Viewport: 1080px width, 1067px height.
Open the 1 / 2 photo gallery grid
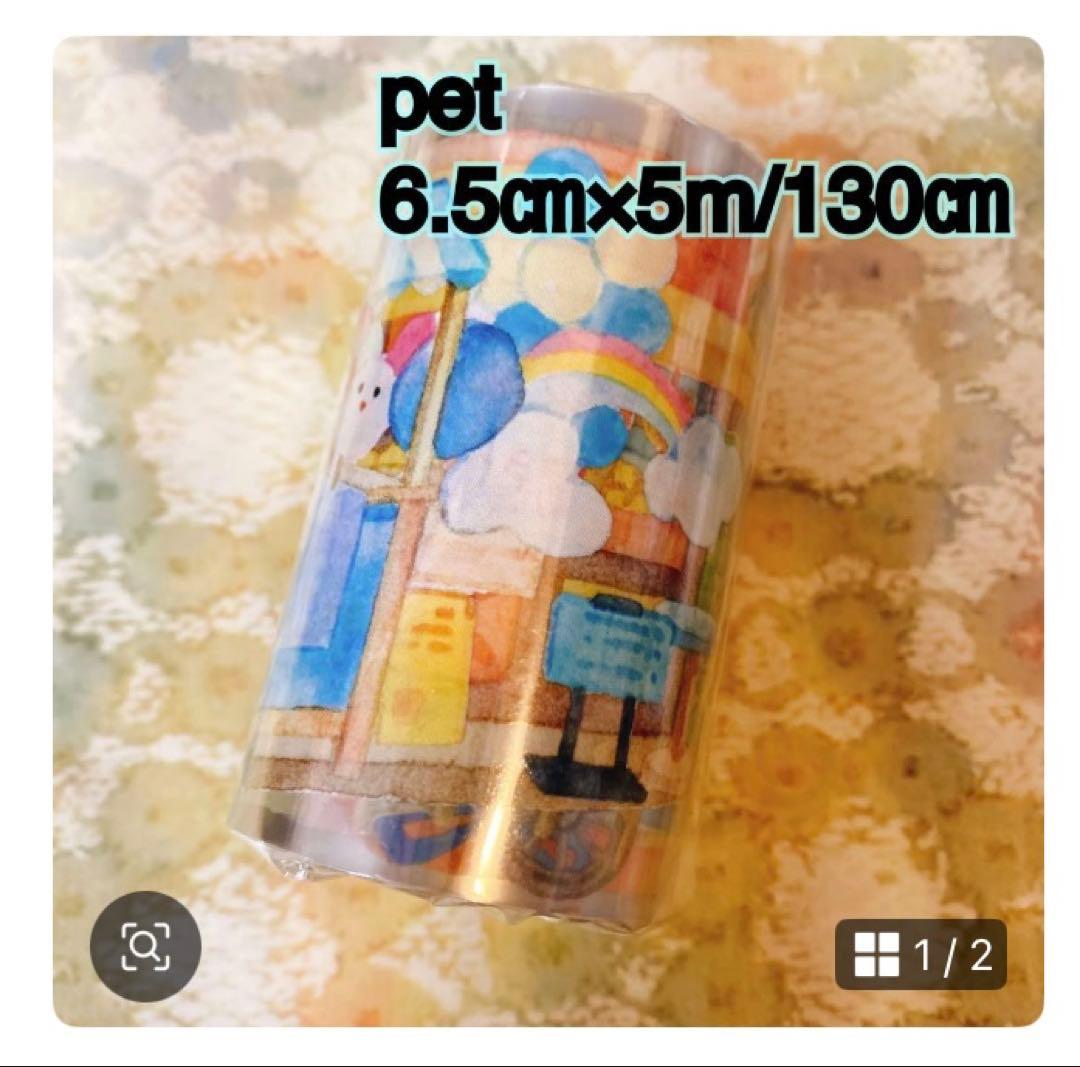(x=921, y=955)
